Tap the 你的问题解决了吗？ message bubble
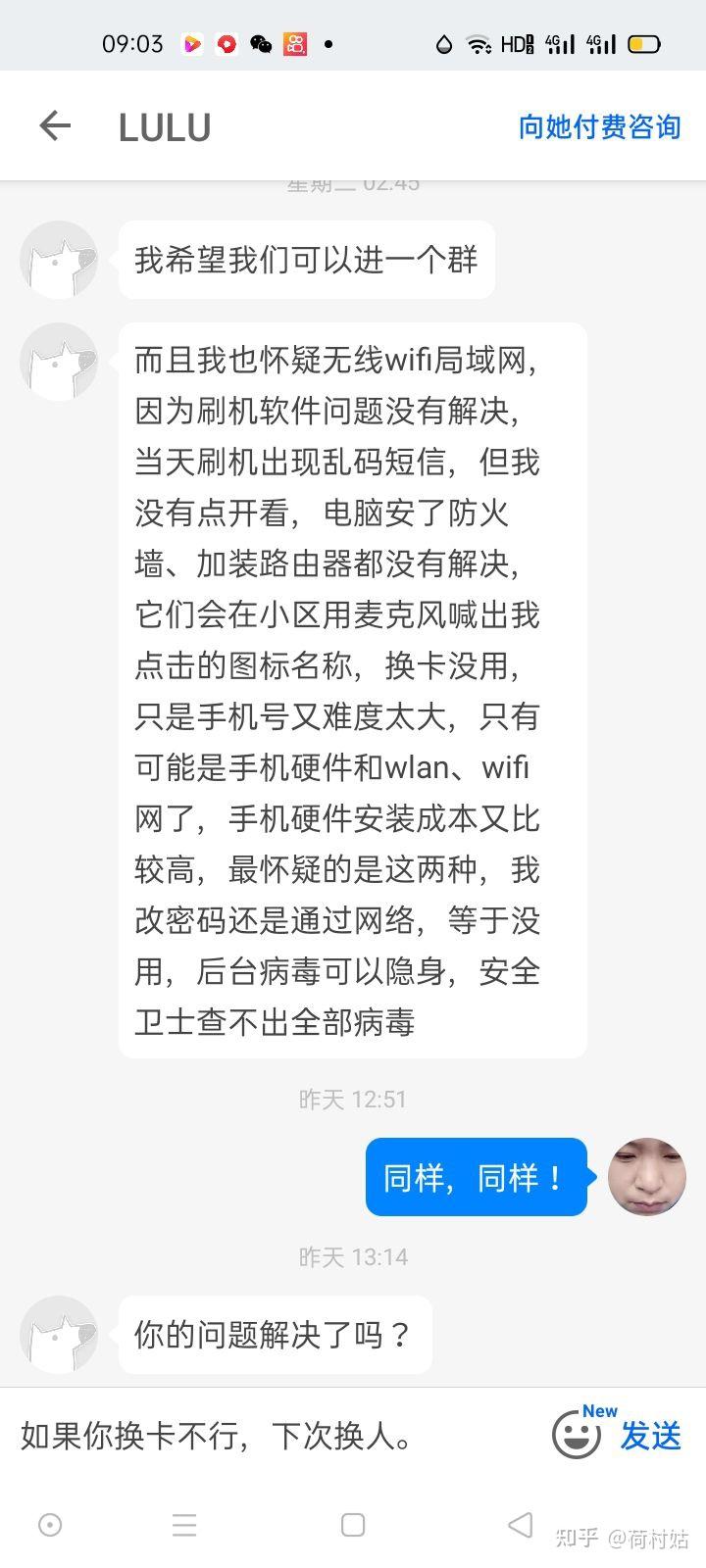 pyautogui.click(x=275, y=1335)
